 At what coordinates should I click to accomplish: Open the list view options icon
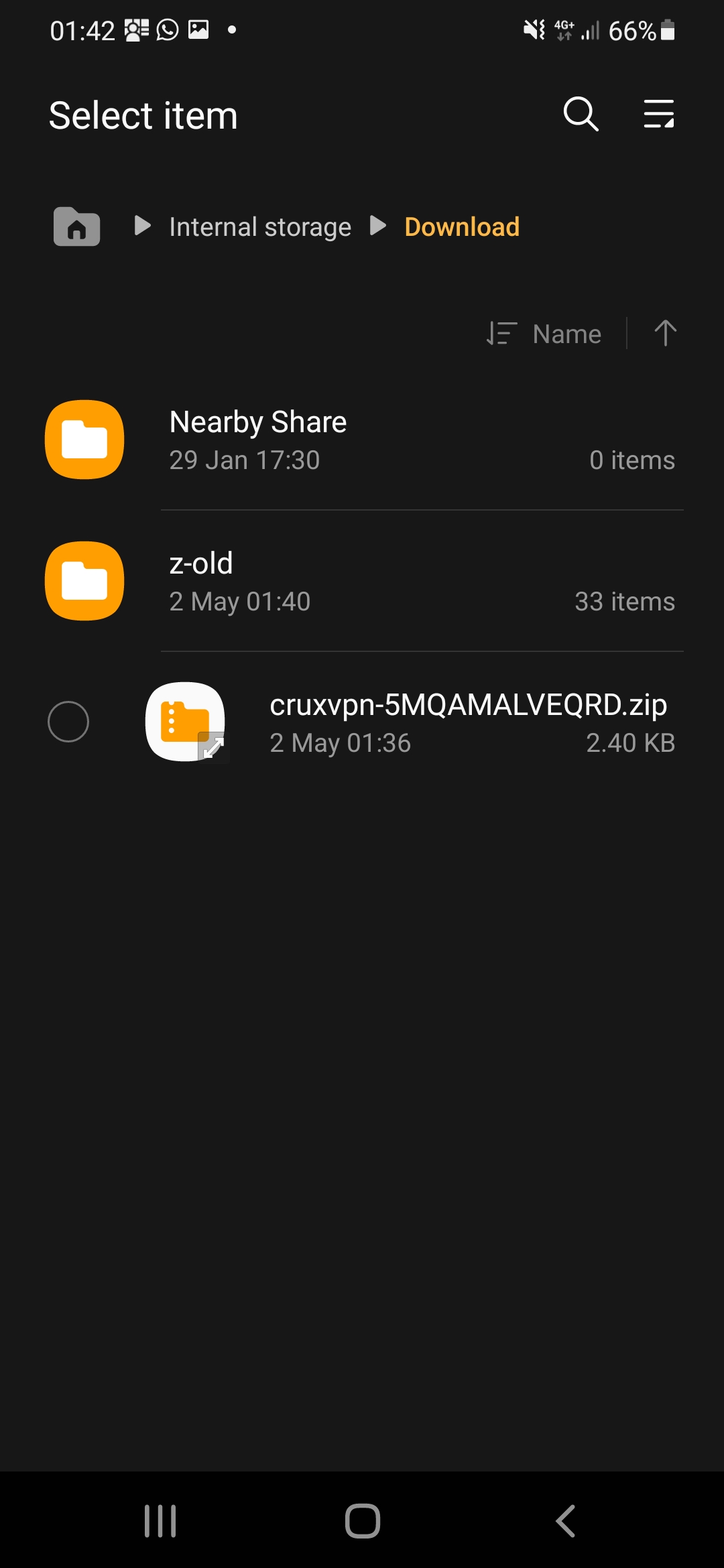658,114
